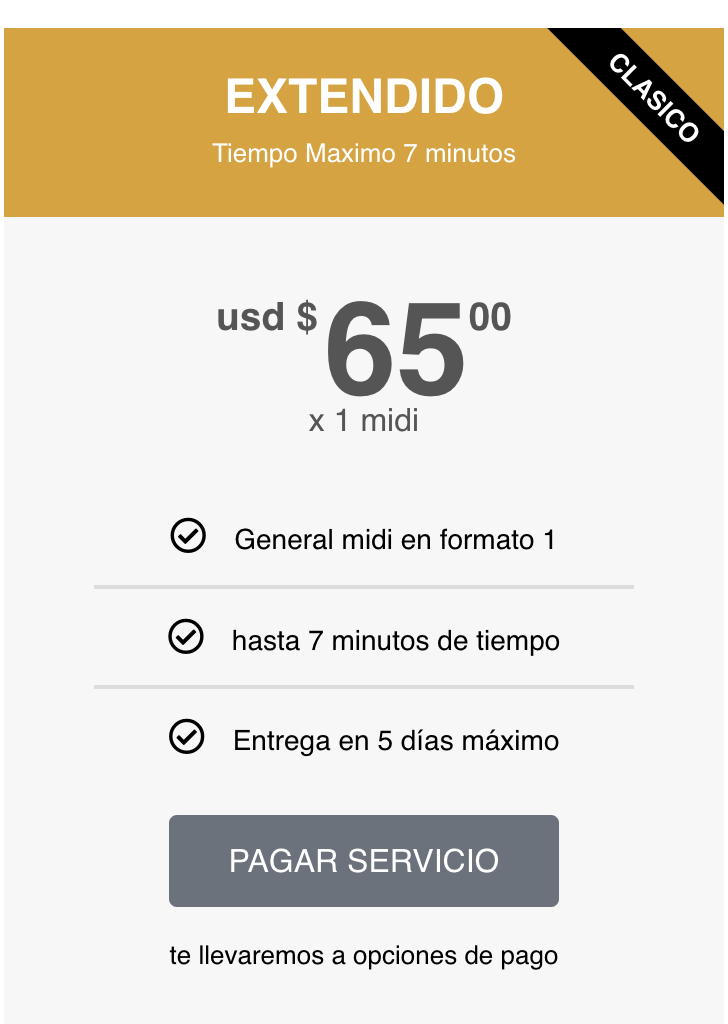Screen dimensions: 728x1024
Task: Select the 'x 1 midi' quantity label
Action: pyautogui.click(x=364, y=421)
